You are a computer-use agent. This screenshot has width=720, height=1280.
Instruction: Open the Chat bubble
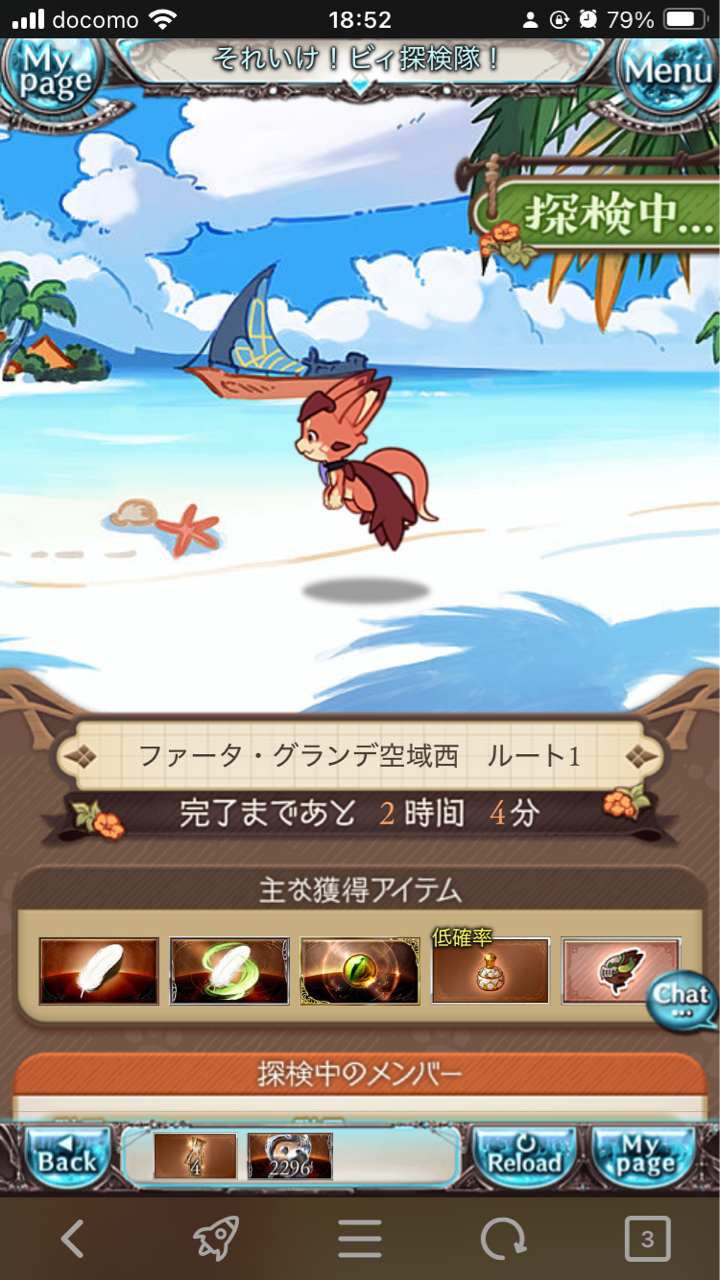coord(681,1000)
